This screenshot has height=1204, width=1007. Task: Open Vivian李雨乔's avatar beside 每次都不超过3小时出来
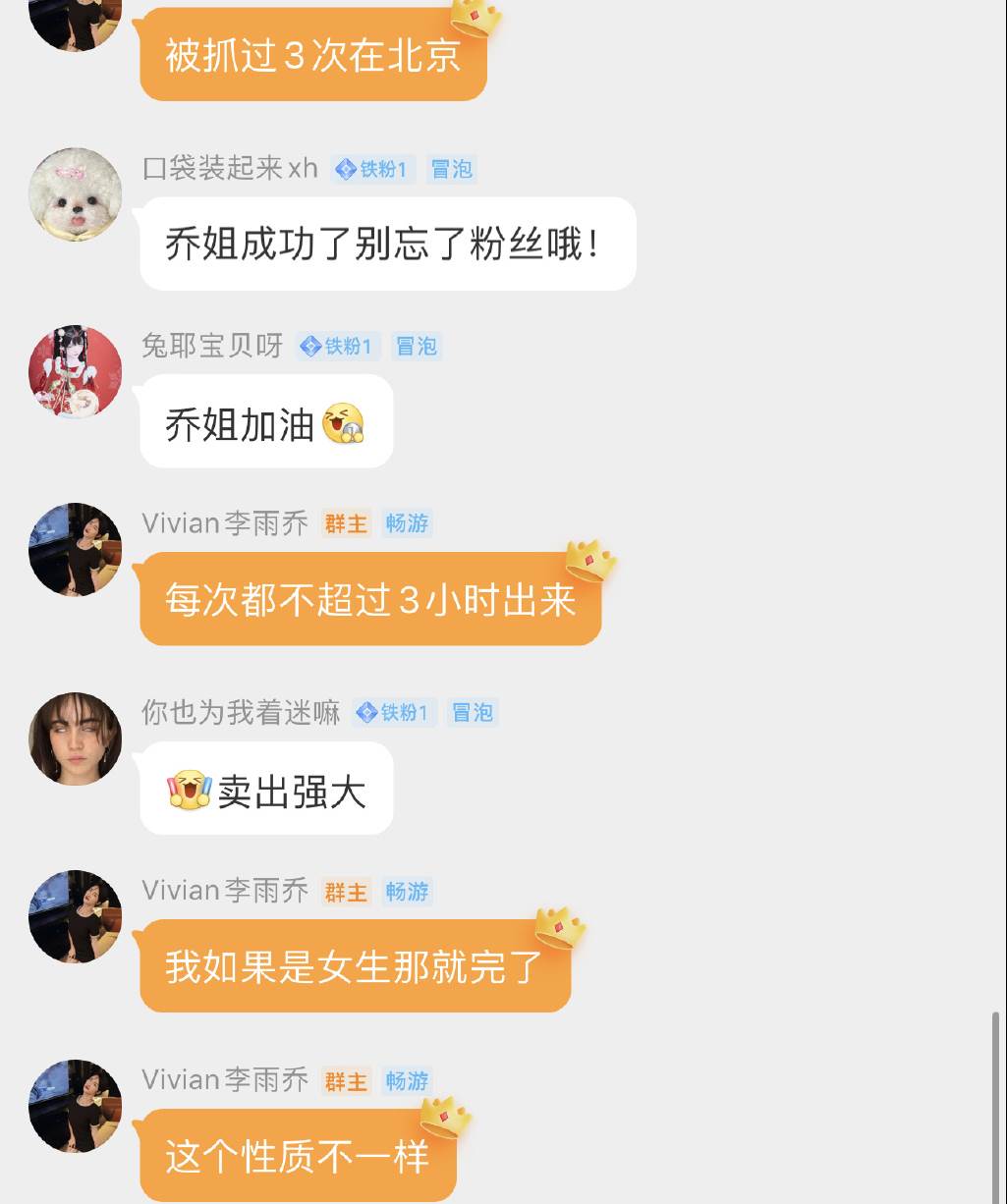(x=76, y=550)
